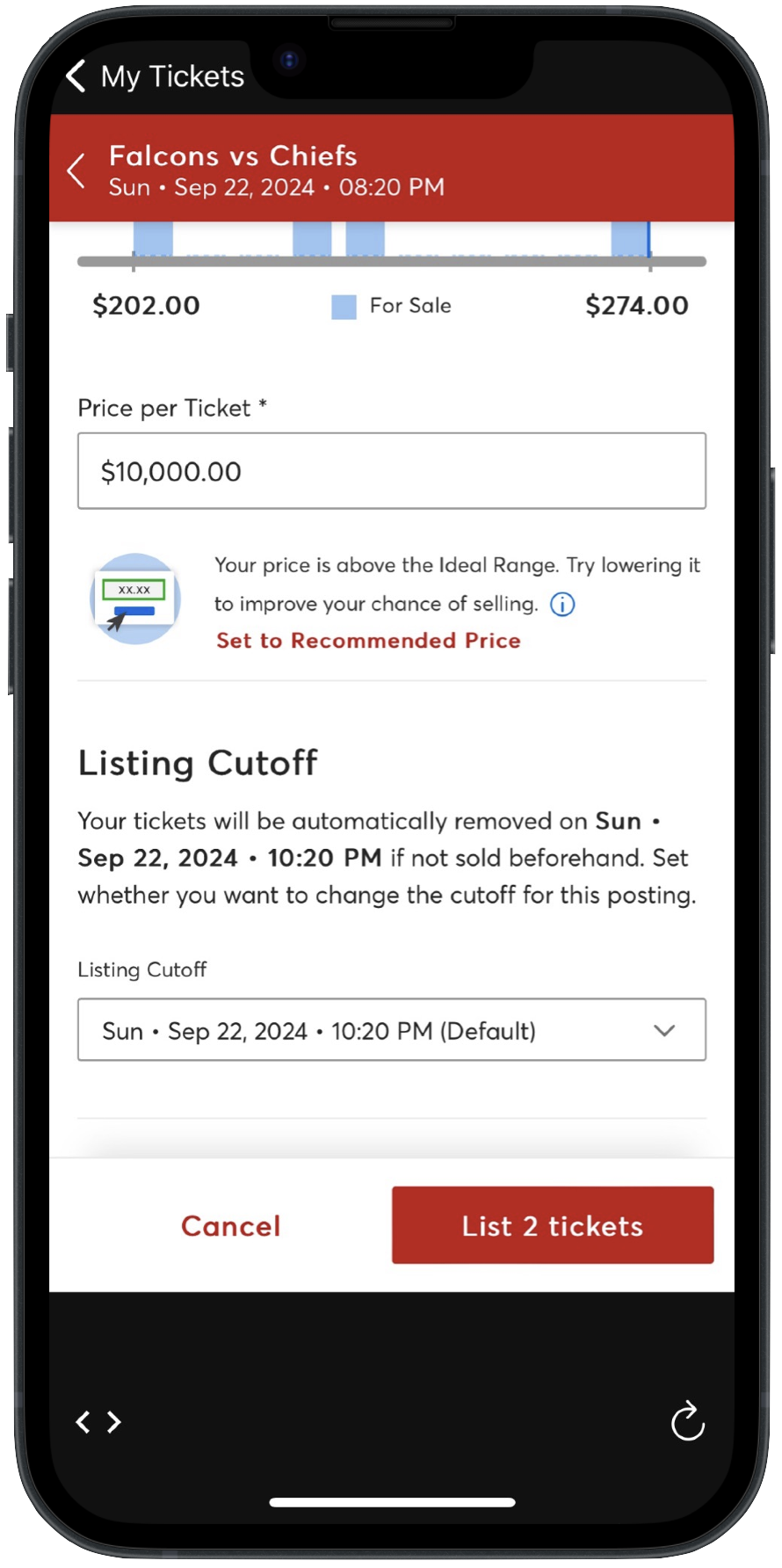
Task: Set to Recommended Price
Action: (x=368, y=641)
